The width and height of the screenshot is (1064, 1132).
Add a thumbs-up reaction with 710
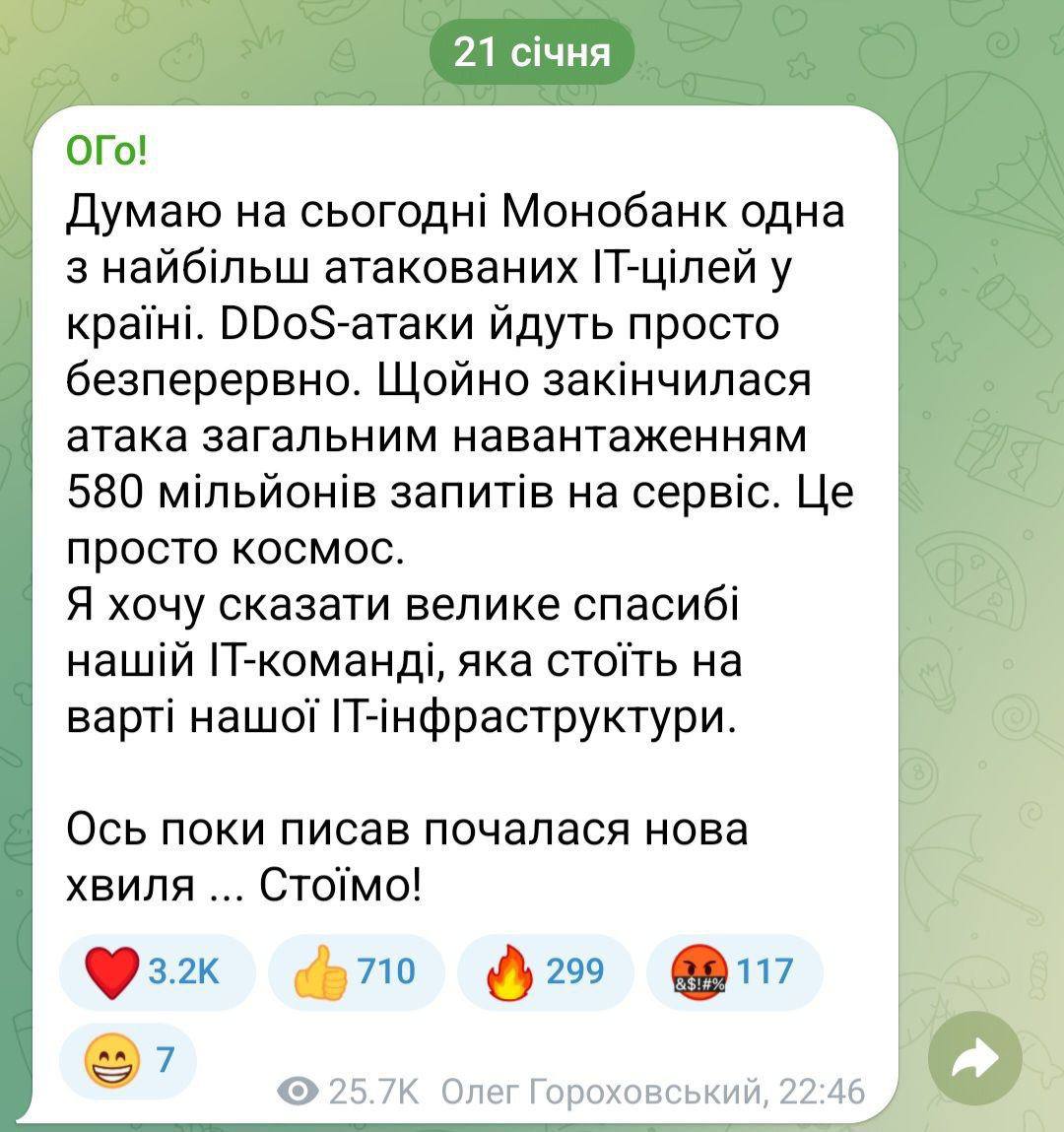356,971
